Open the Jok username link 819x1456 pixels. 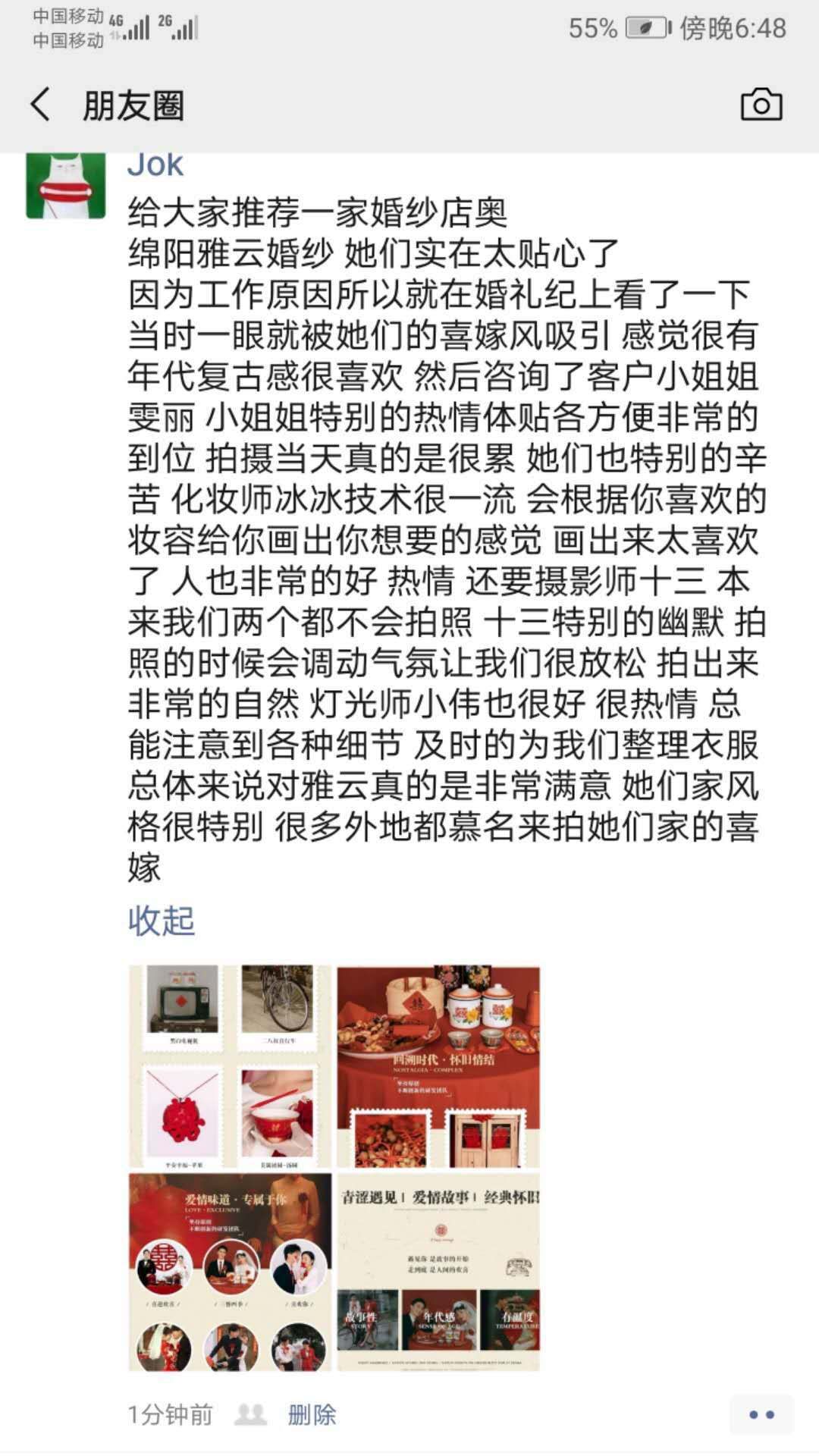pyautogui.click(x=155, y=165)
